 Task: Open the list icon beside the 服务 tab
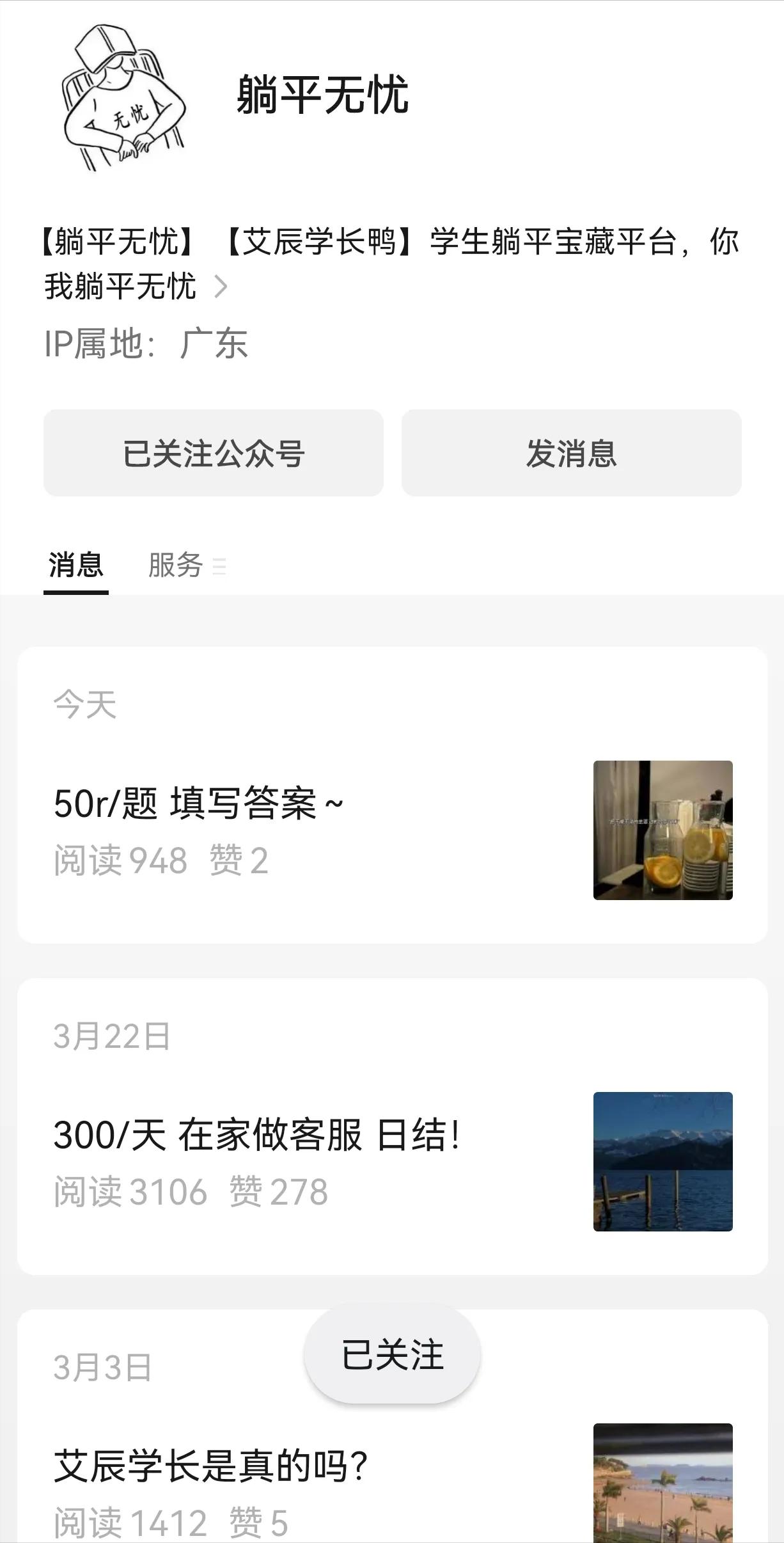[x=221, y=567]
